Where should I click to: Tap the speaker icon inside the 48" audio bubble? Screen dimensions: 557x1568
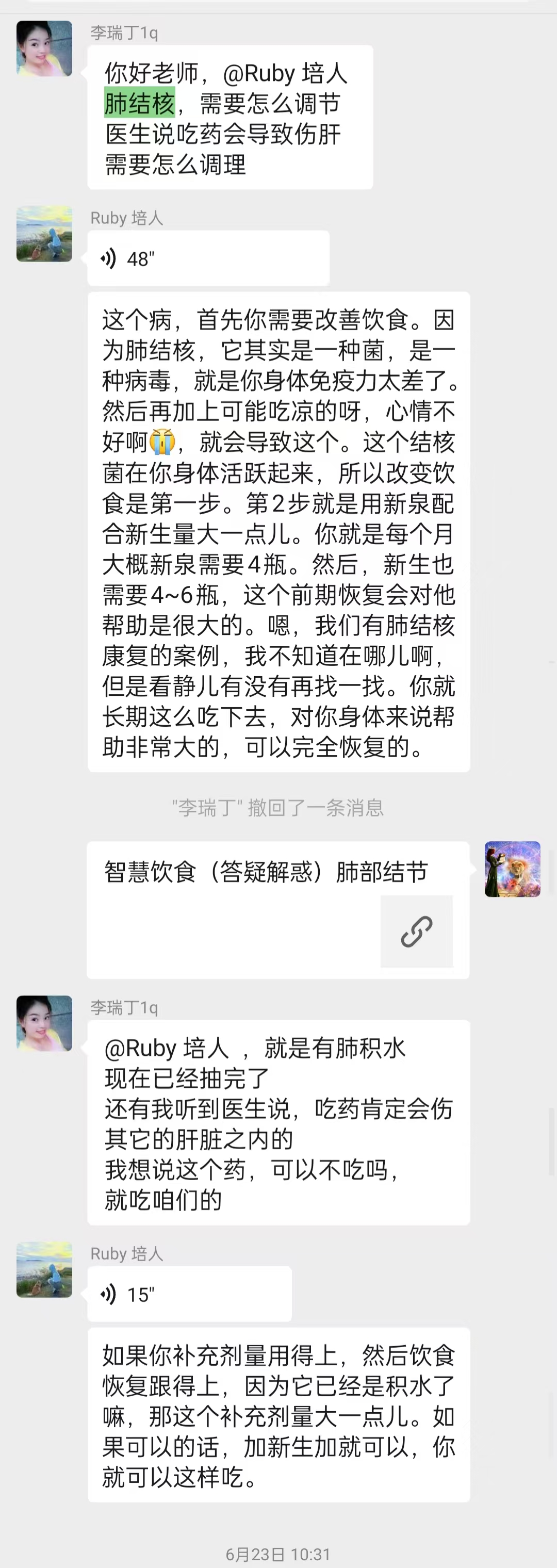coord(110,258)
